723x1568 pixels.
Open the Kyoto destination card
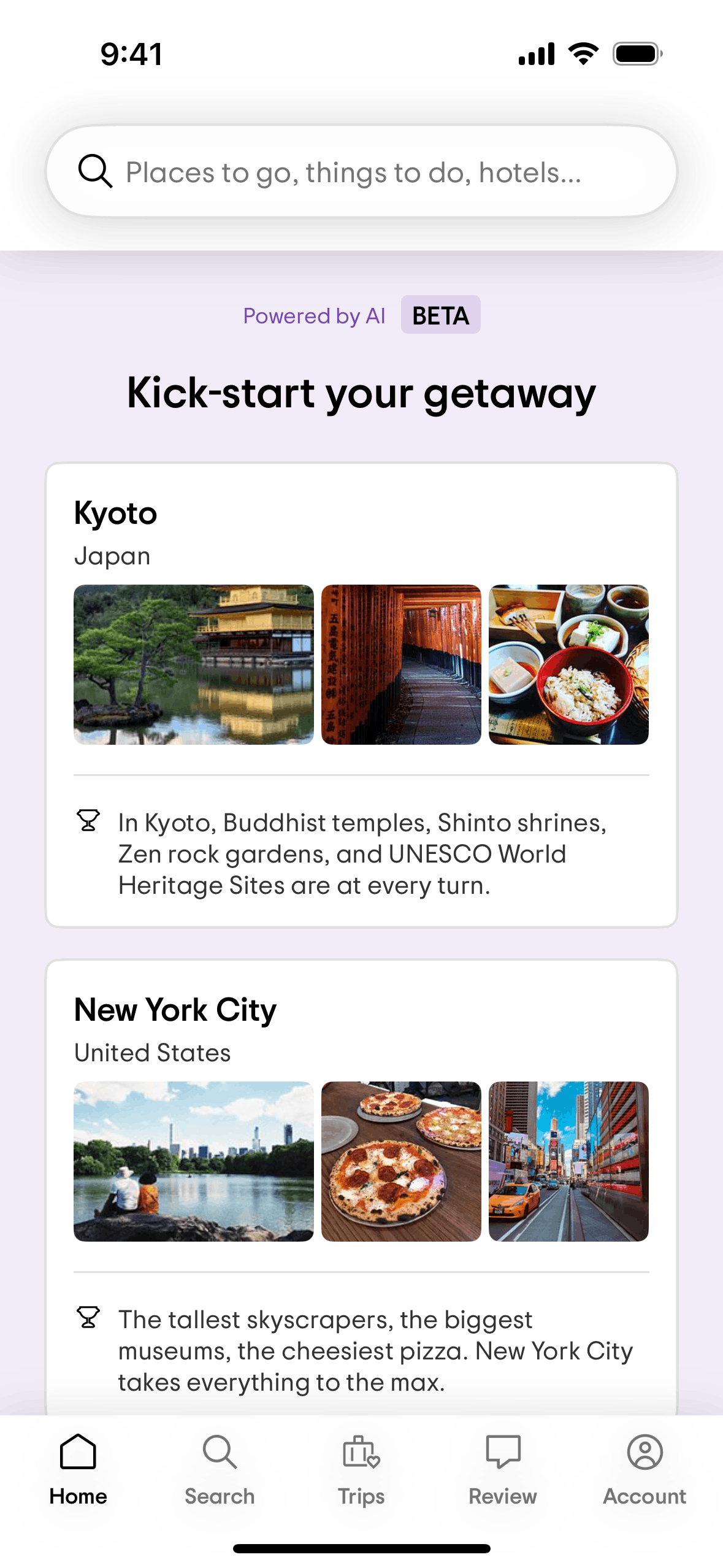click(361, 693)
